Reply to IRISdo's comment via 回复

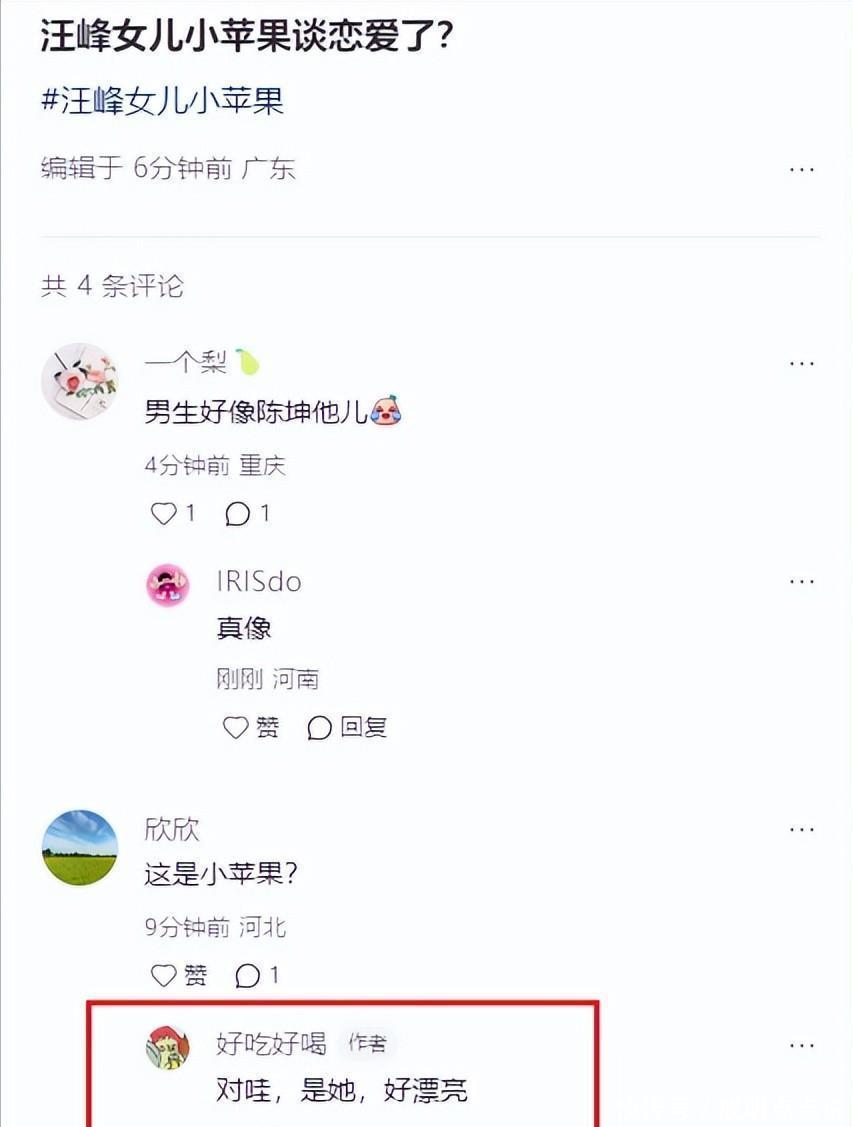(347, 728)
